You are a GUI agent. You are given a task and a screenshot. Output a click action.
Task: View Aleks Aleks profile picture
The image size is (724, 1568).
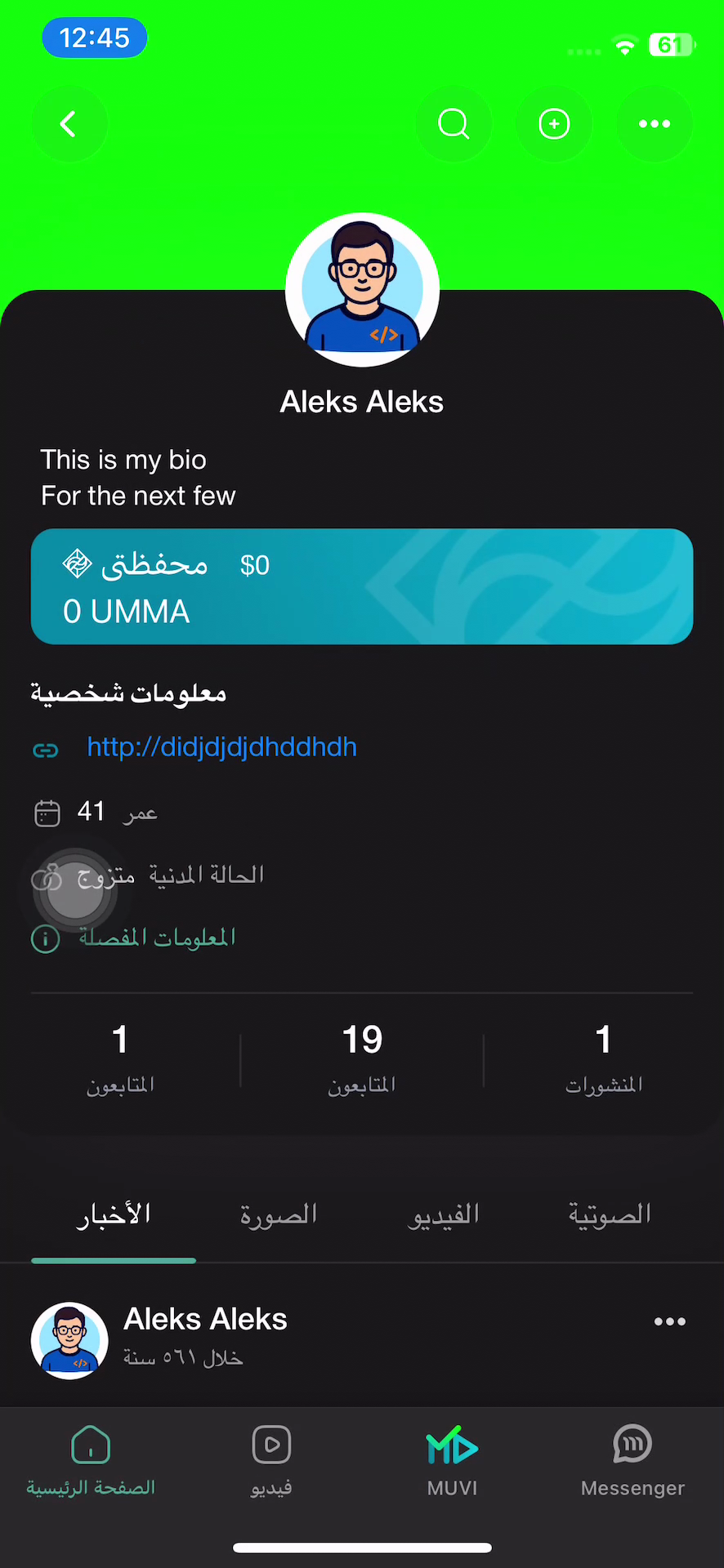[x=362, y=290]
